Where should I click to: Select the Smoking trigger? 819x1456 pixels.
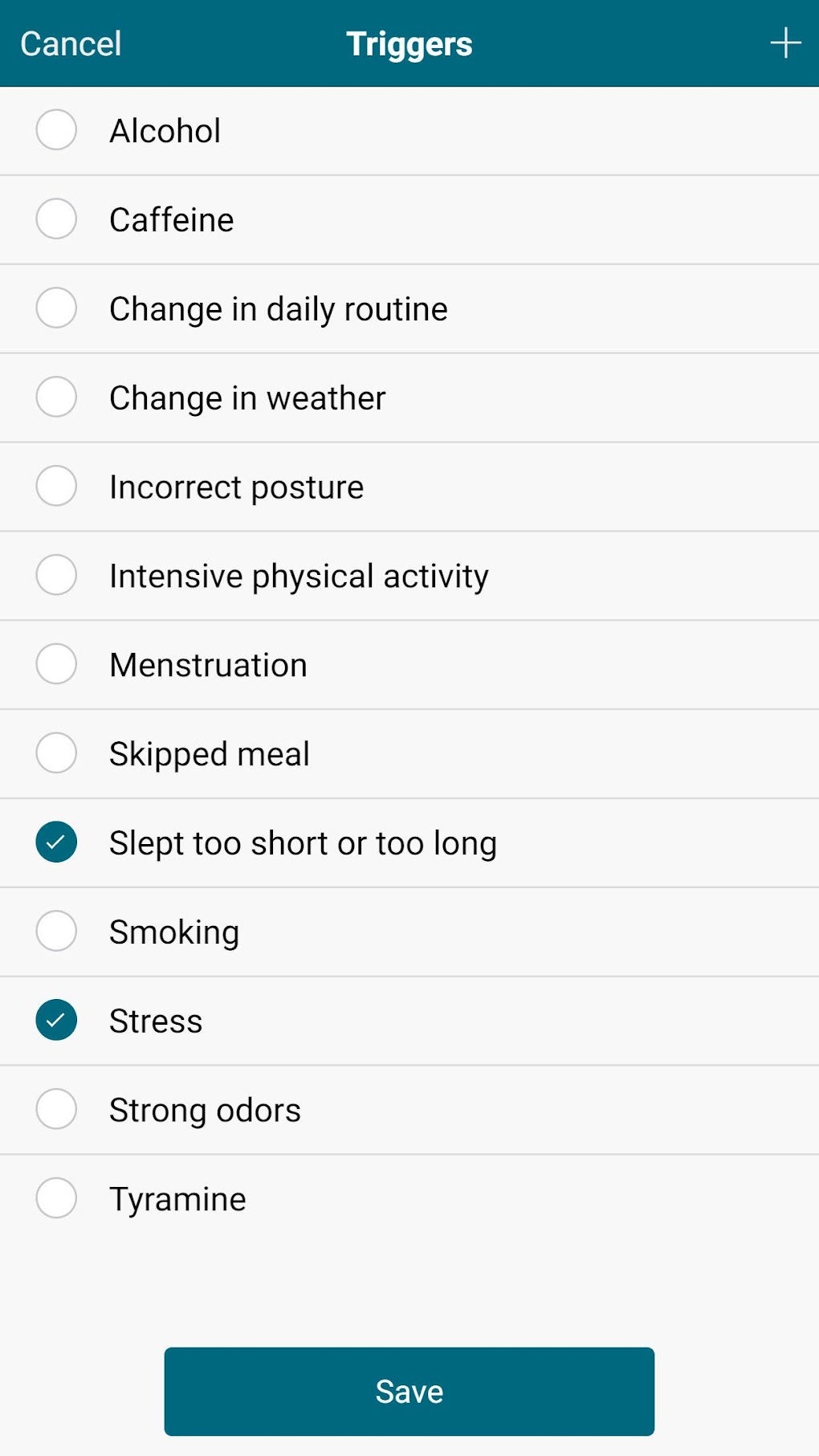click(56, 932)
